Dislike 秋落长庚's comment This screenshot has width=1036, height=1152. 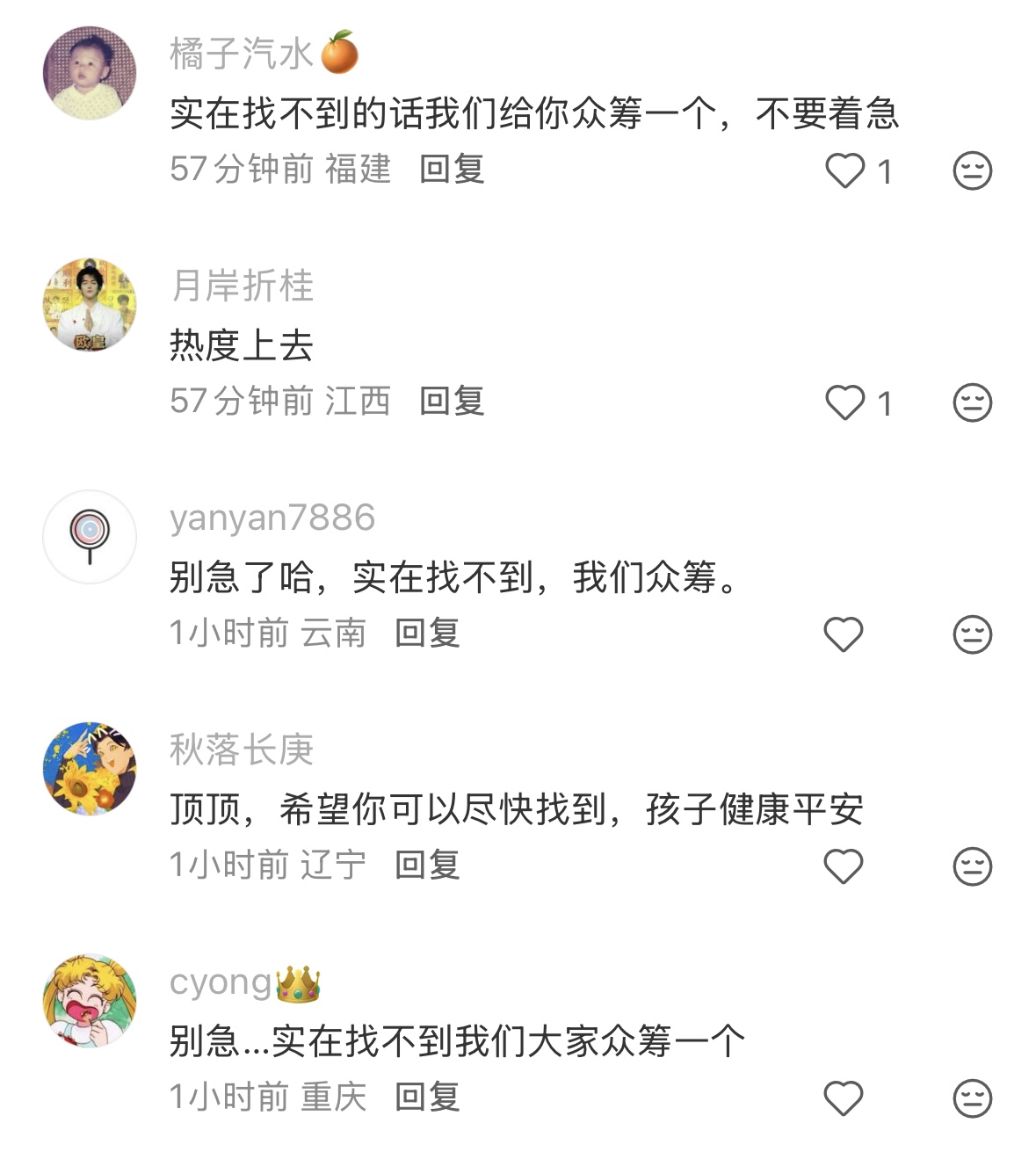(972, 866)
